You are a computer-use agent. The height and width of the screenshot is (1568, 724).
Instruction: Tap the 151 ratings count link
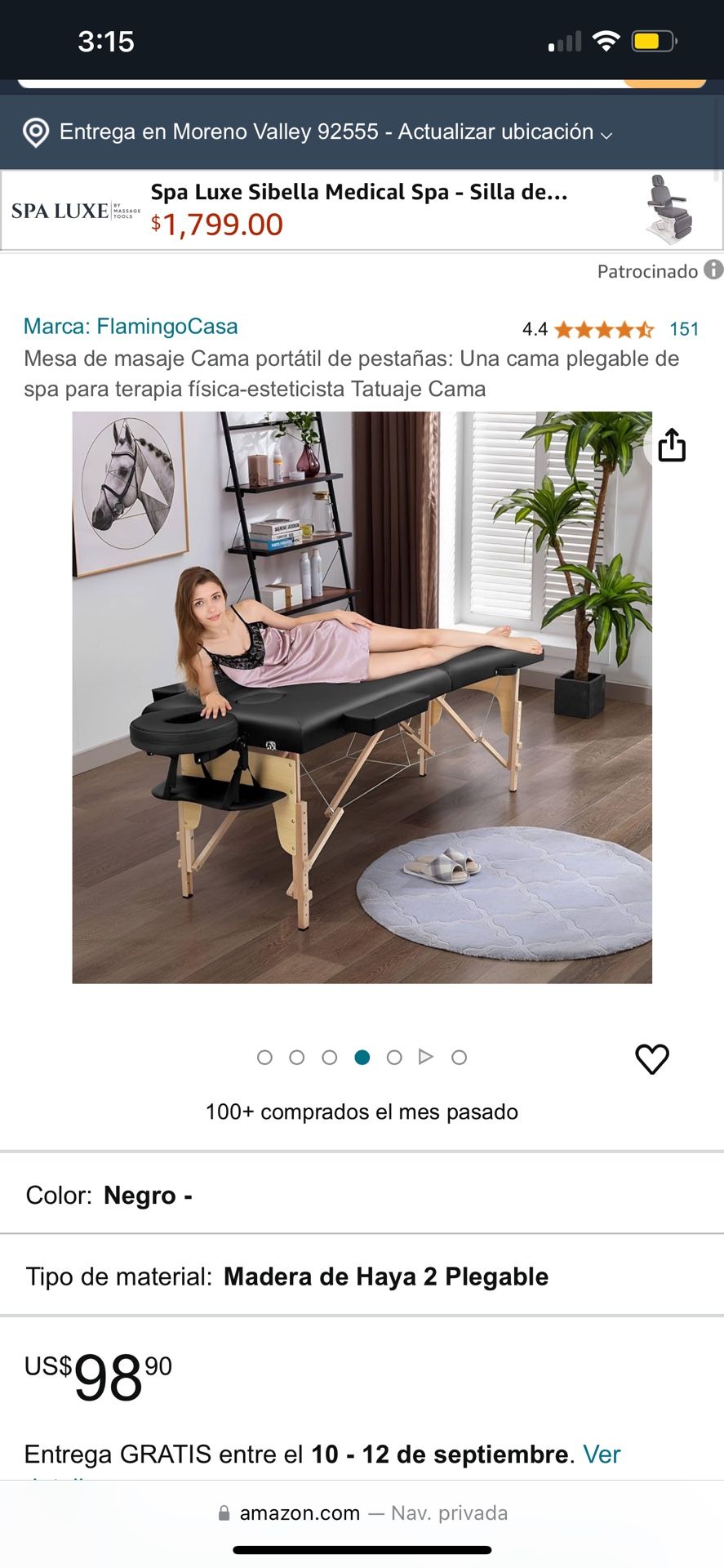686,328
